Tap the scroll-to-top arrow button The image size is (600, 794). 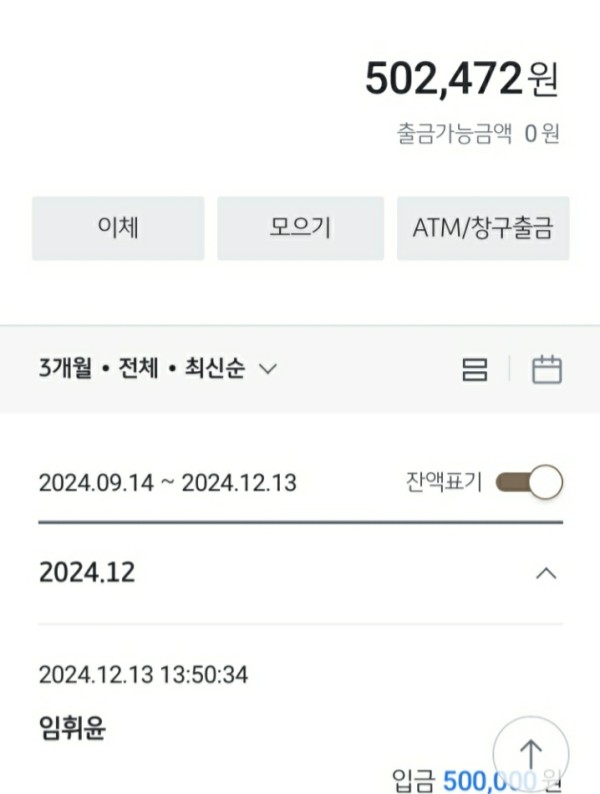tap(531, 753)
